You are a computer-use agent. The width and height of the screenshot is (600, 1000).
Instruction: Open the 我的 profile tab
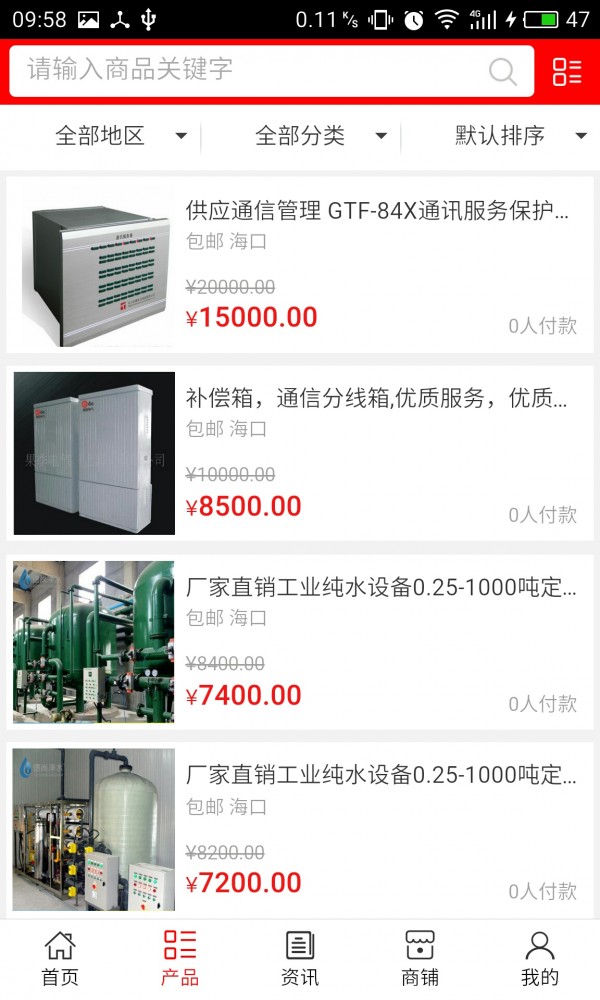[x=540, y=958]
